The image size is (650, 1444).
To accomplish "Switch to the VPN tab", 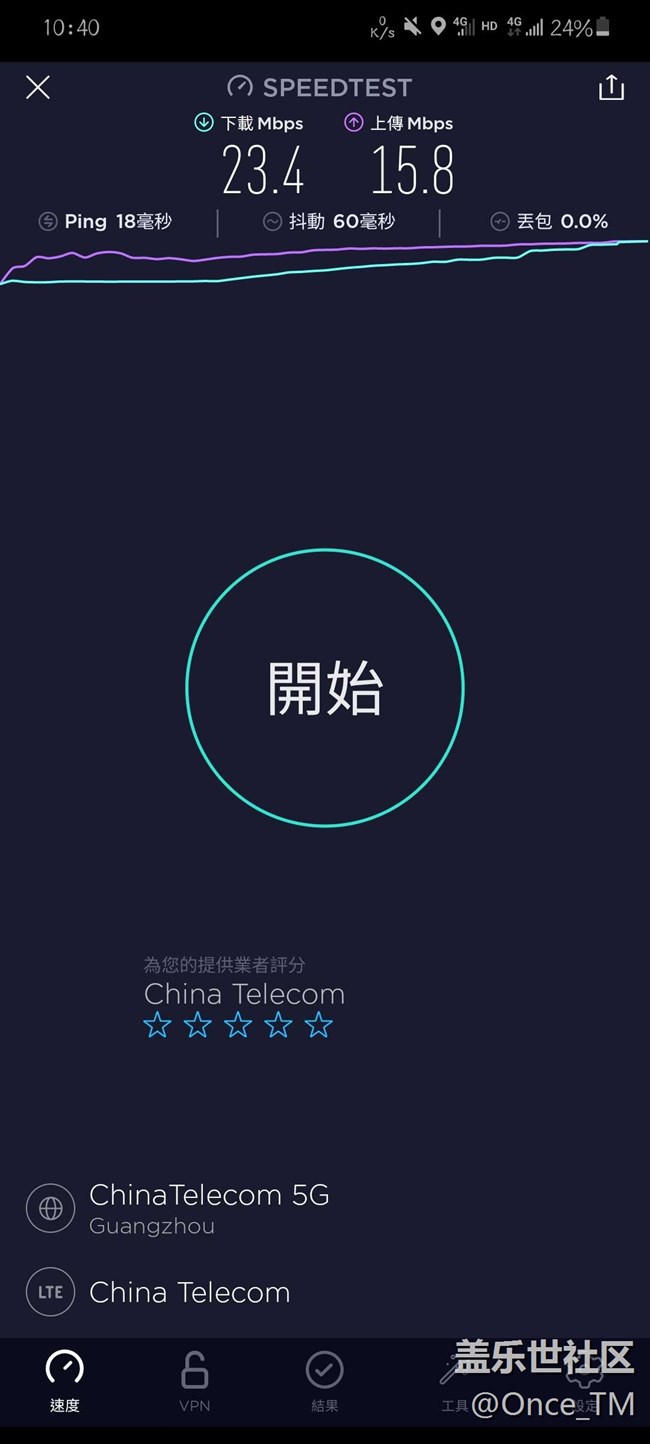I will point(195,1380).
